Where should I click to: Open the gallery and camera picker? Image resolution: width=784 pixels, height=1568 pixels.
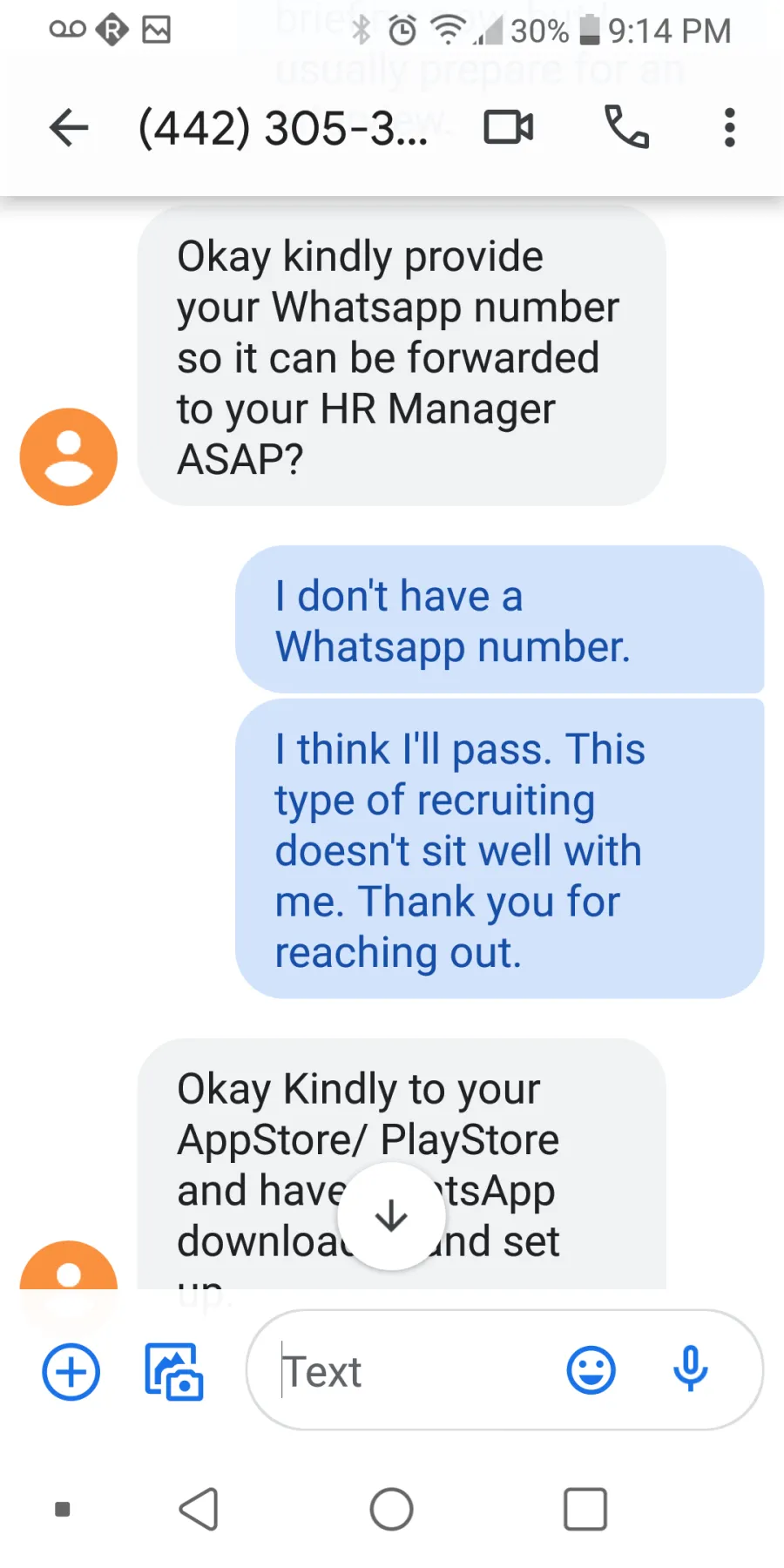[x=173, y=1372]
